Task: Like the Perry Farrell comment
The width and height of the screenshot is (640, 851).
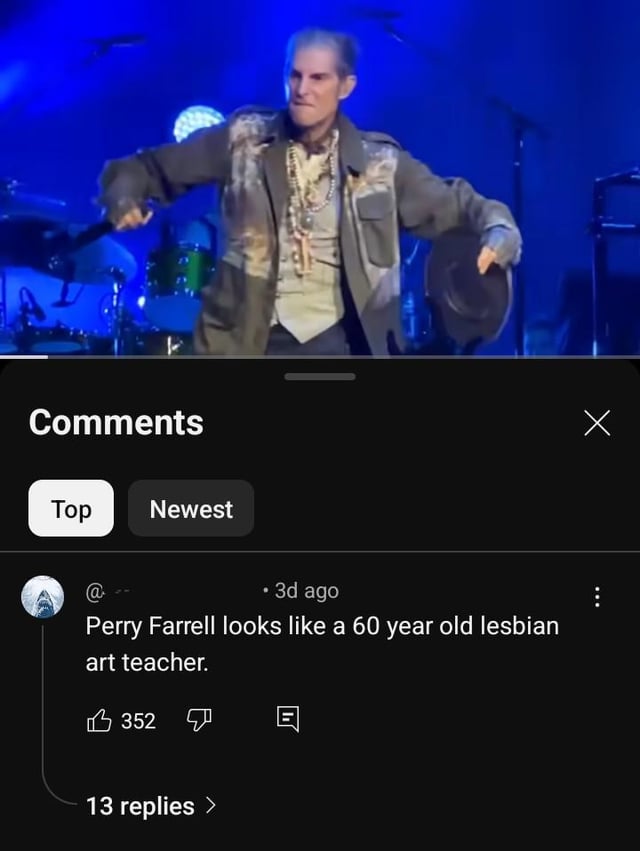Action: click(100, 720)
